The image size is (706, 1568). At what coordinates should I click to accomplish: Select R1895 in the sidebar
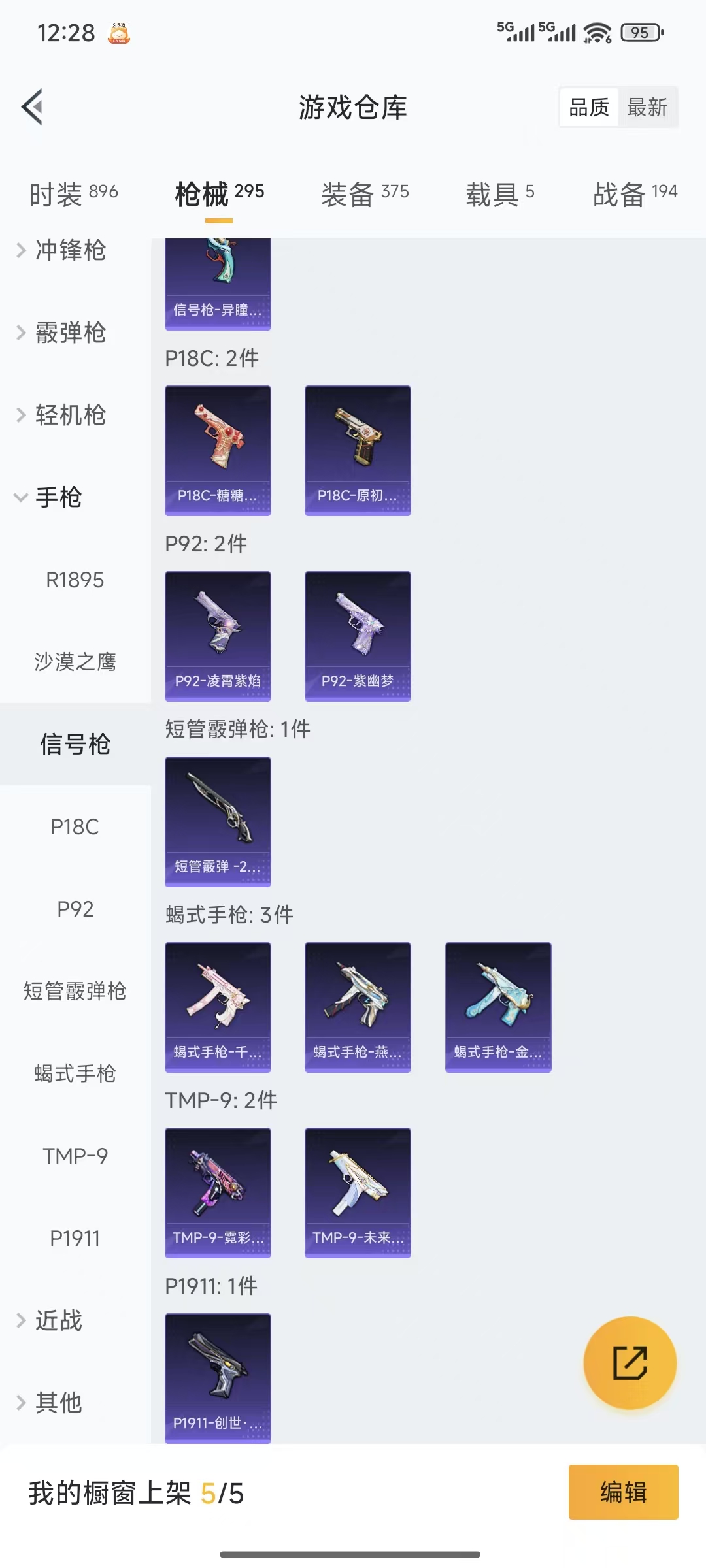pyautogui.click(x=75, y=580)
